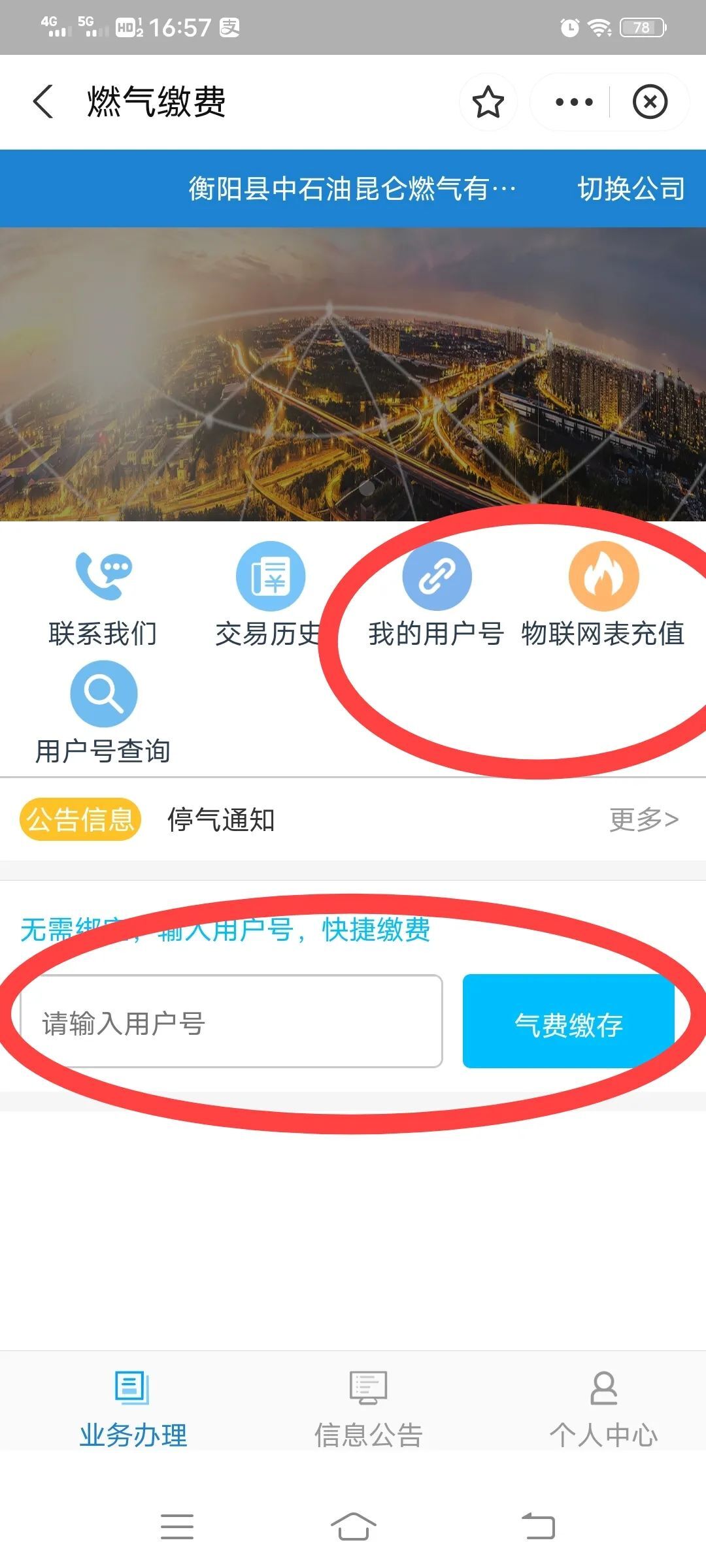Open 我的用户号 section

(436, 595)
